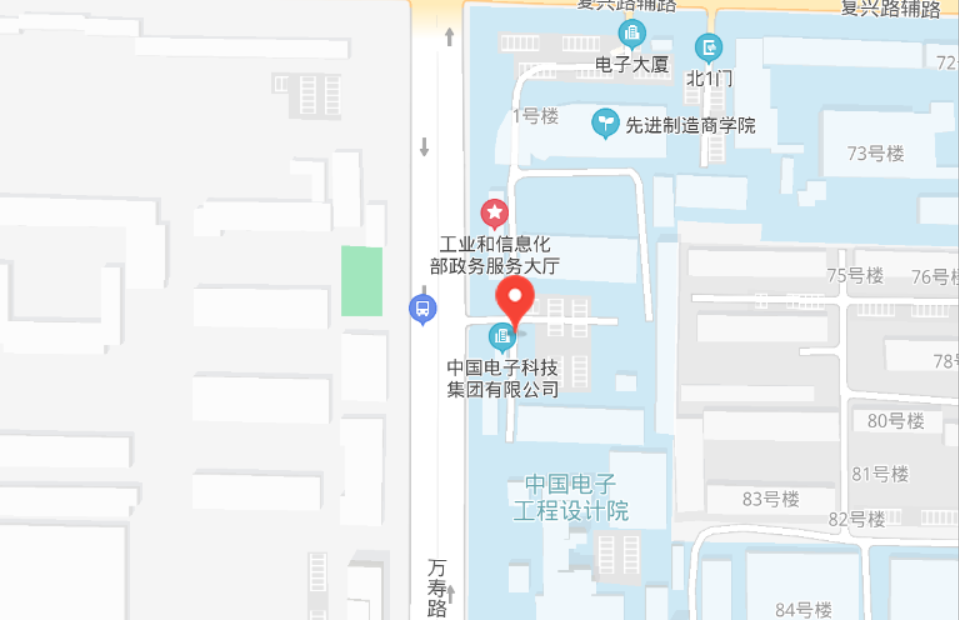
Task: Open the bus stop icon on 万寿路
Action: [x=423, y=309]
